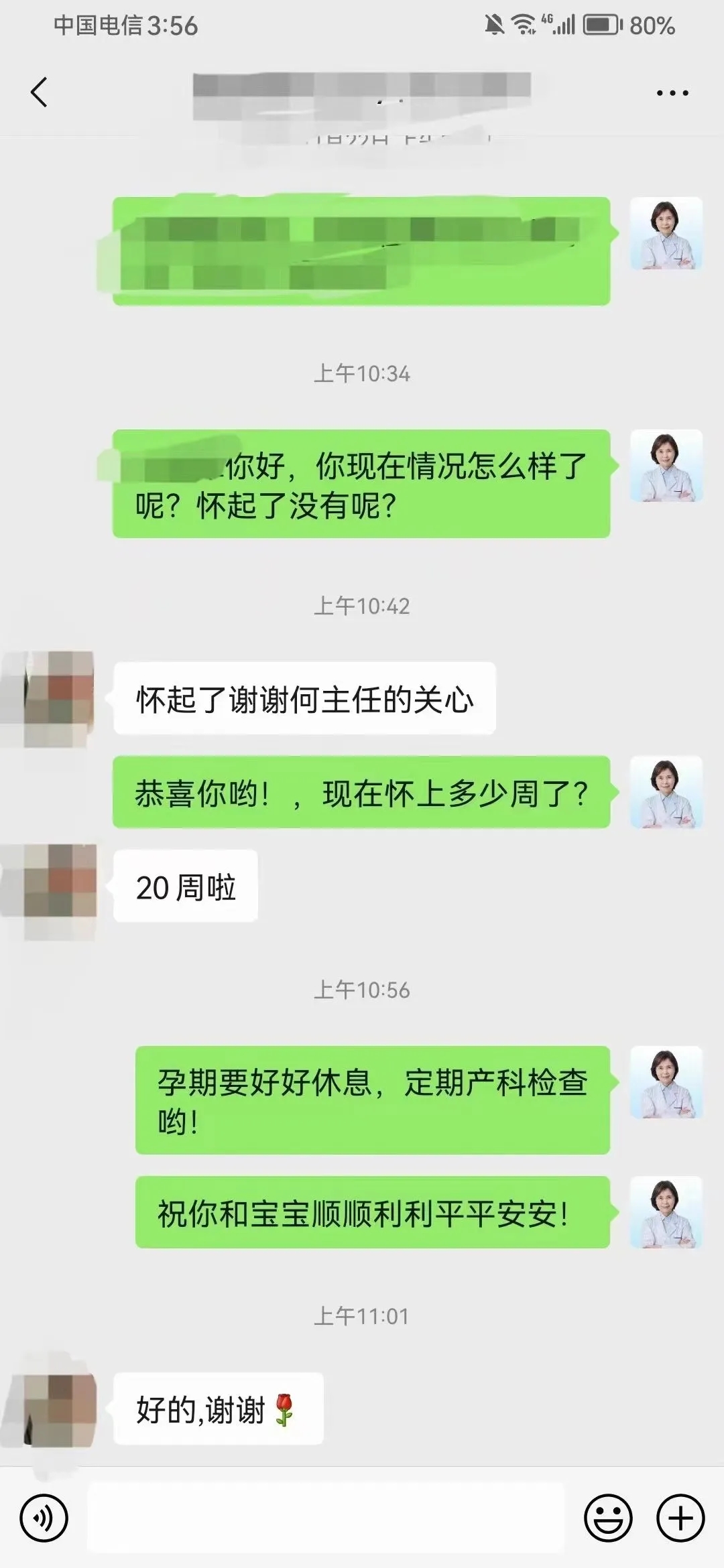The height and width of the screenshot is (1568, 724).
Task: Go back from this chat
Action: coord(40,92)
